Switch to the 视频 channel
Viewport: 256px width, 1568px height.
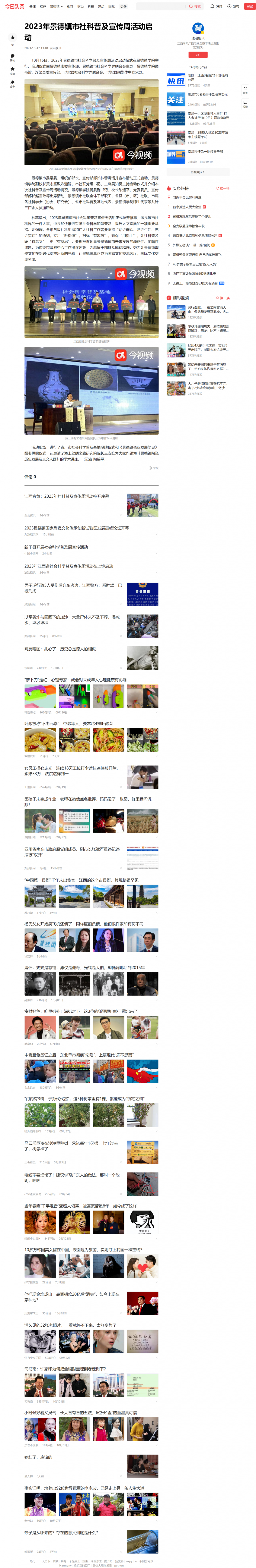click(70, 6)
